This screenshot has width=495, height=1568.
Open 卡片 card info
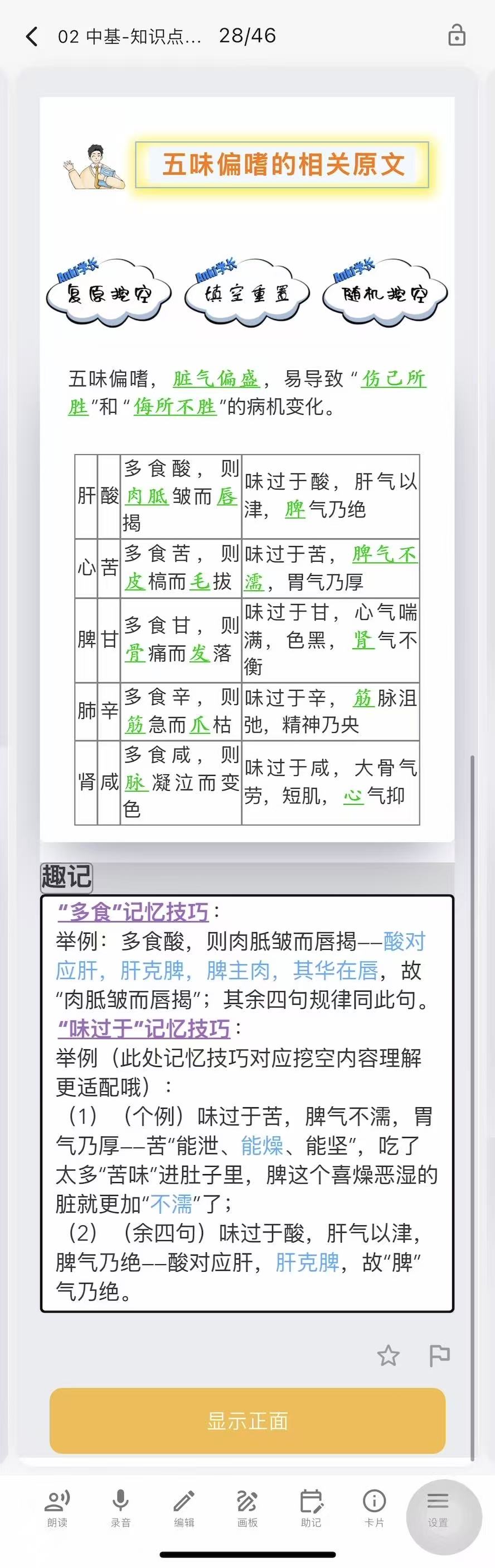click(x=374, y=1509)
